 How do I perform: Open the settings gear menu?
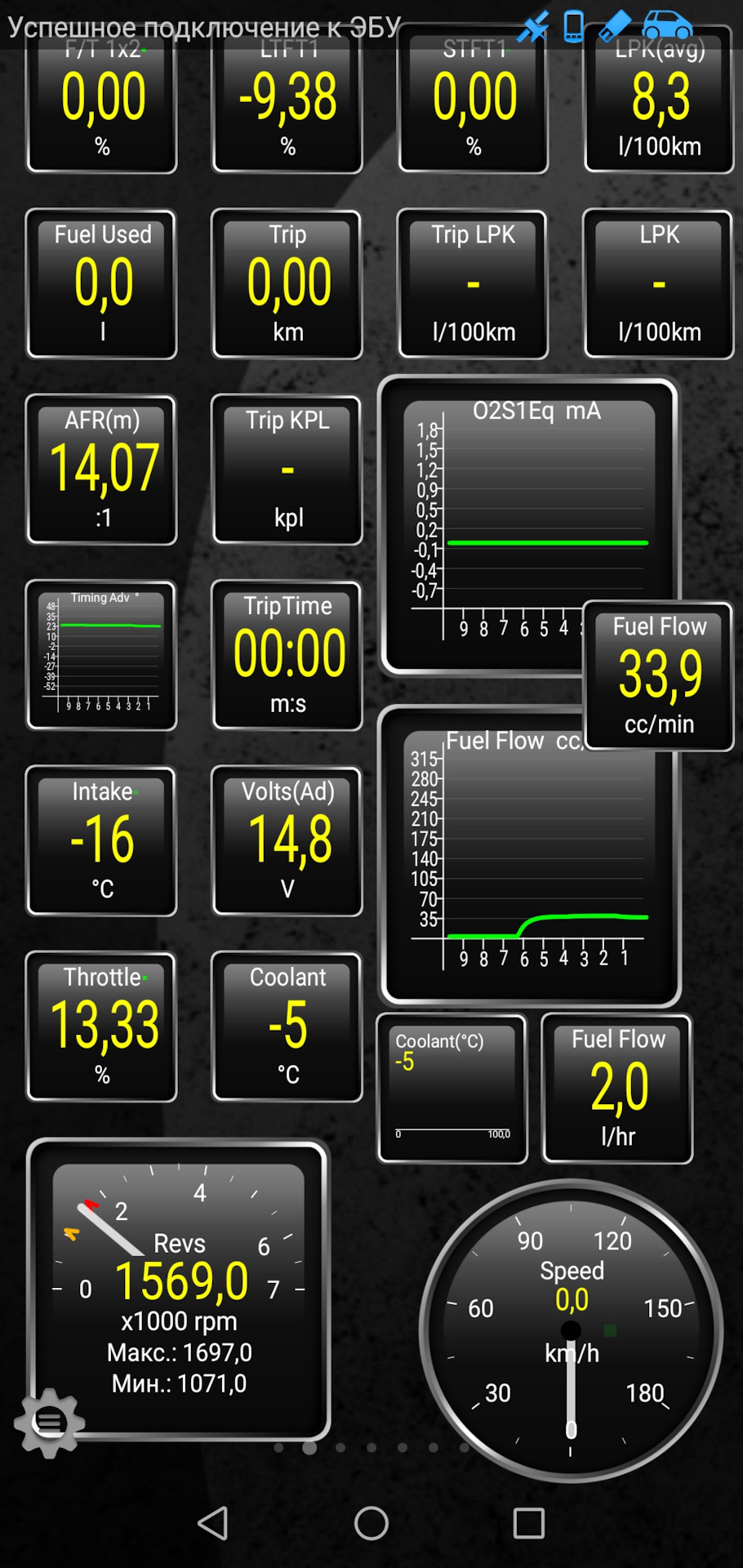pyautogui.click(x=50, y=1423)
